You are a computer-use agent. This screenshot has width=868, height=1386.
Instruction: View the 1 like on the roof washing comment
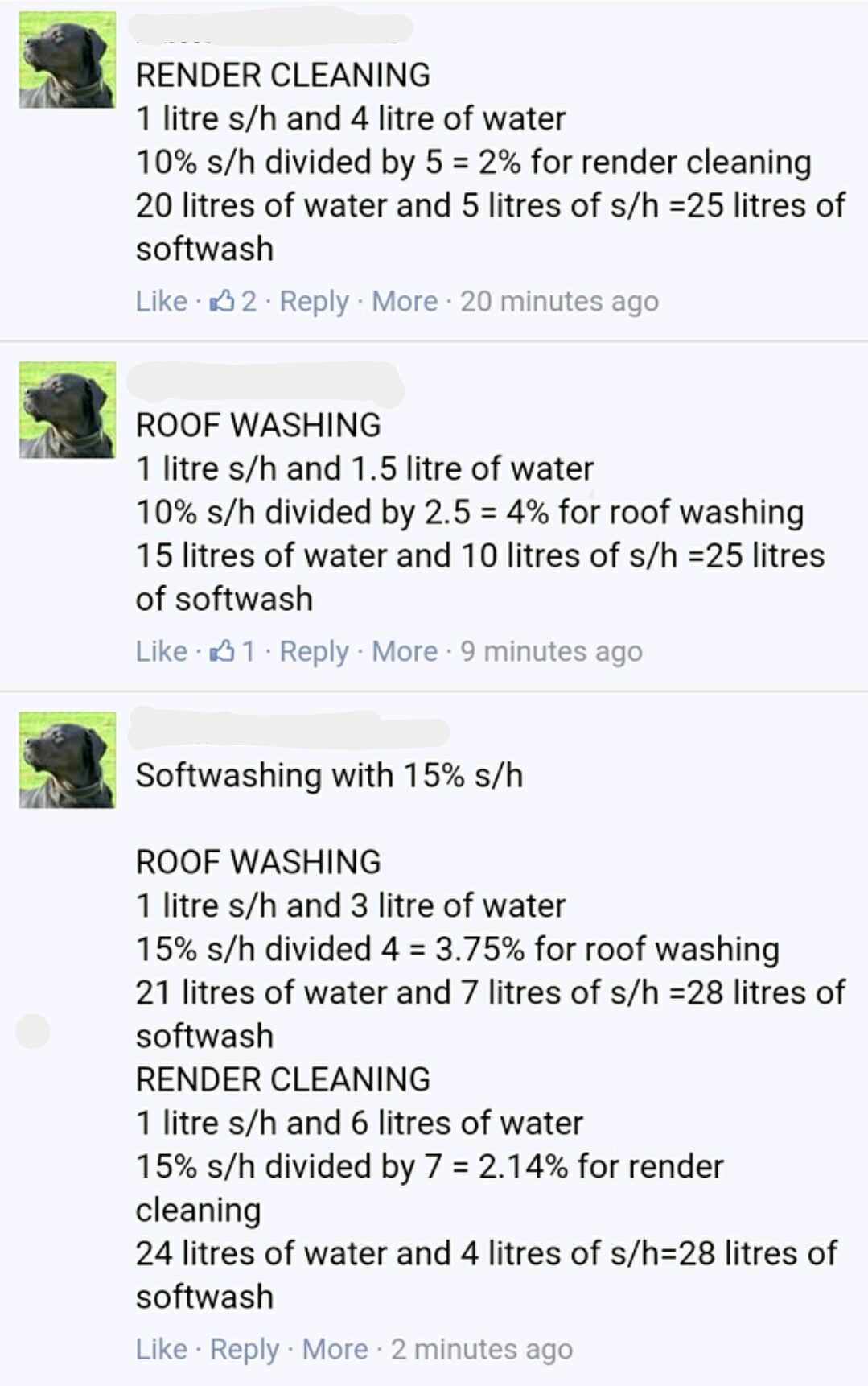point(232,651)
